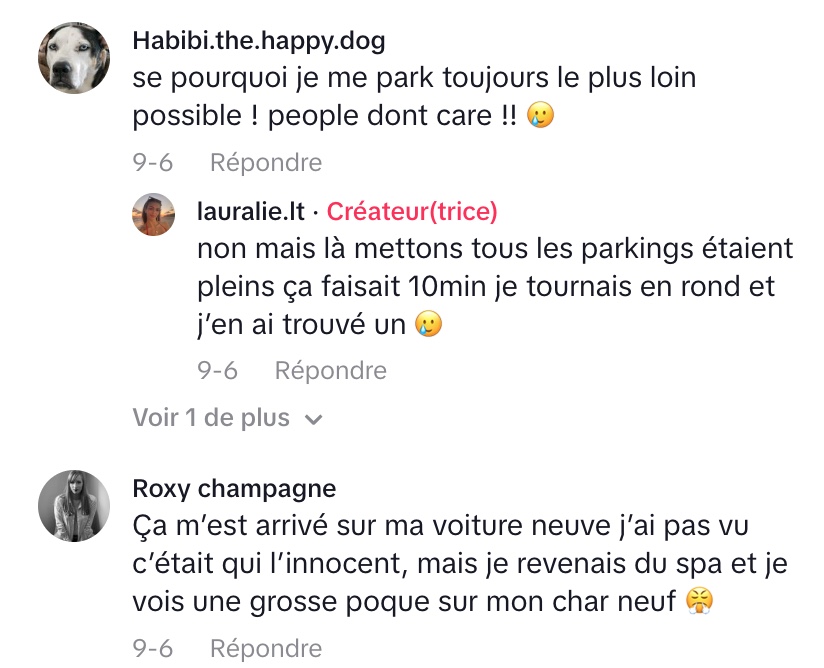Reply to Roxy champagne's comment
The height and width of the screenshot is (668, 824).
(x=266, y=648)
